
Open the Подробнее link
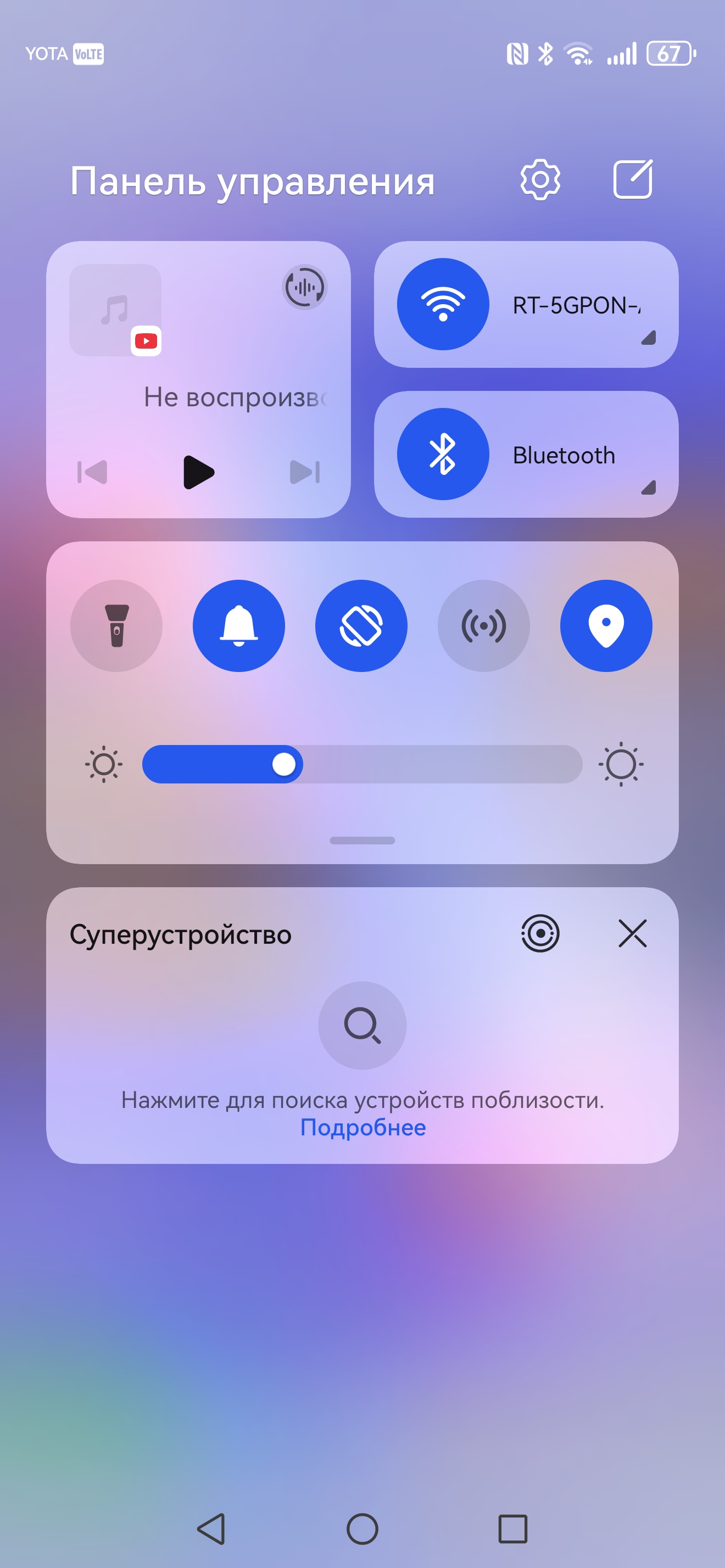click(x=363, y=1128)
